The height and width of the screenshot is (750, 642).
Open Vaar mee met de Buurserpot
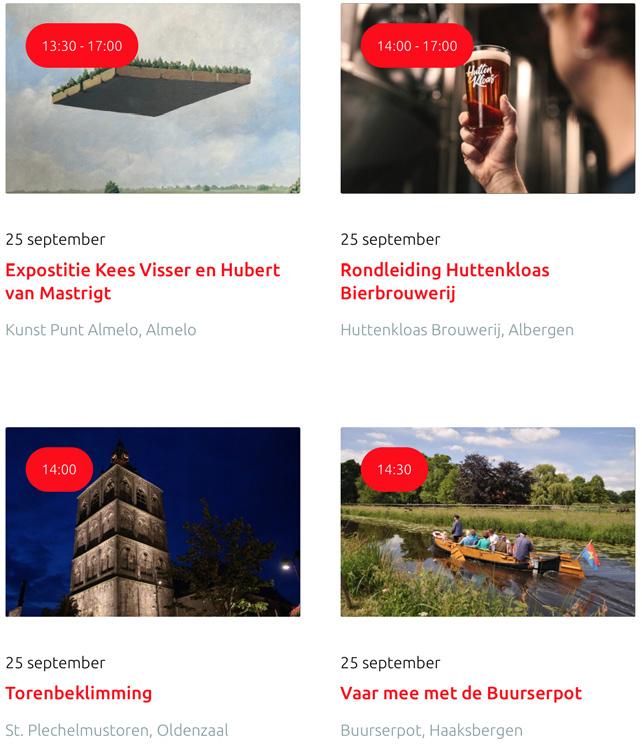click(x=460, y=693)
